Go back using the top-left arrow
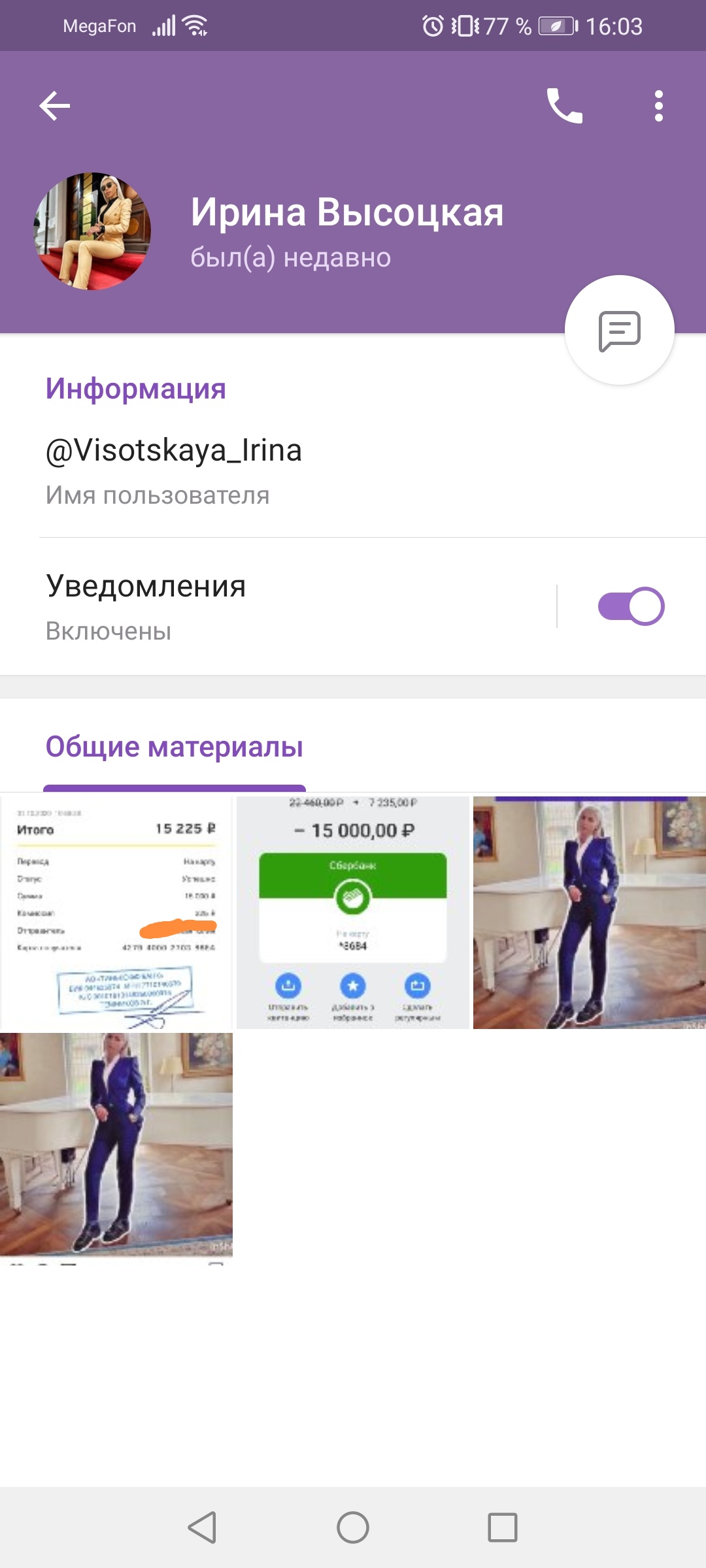 pos(55,106)
